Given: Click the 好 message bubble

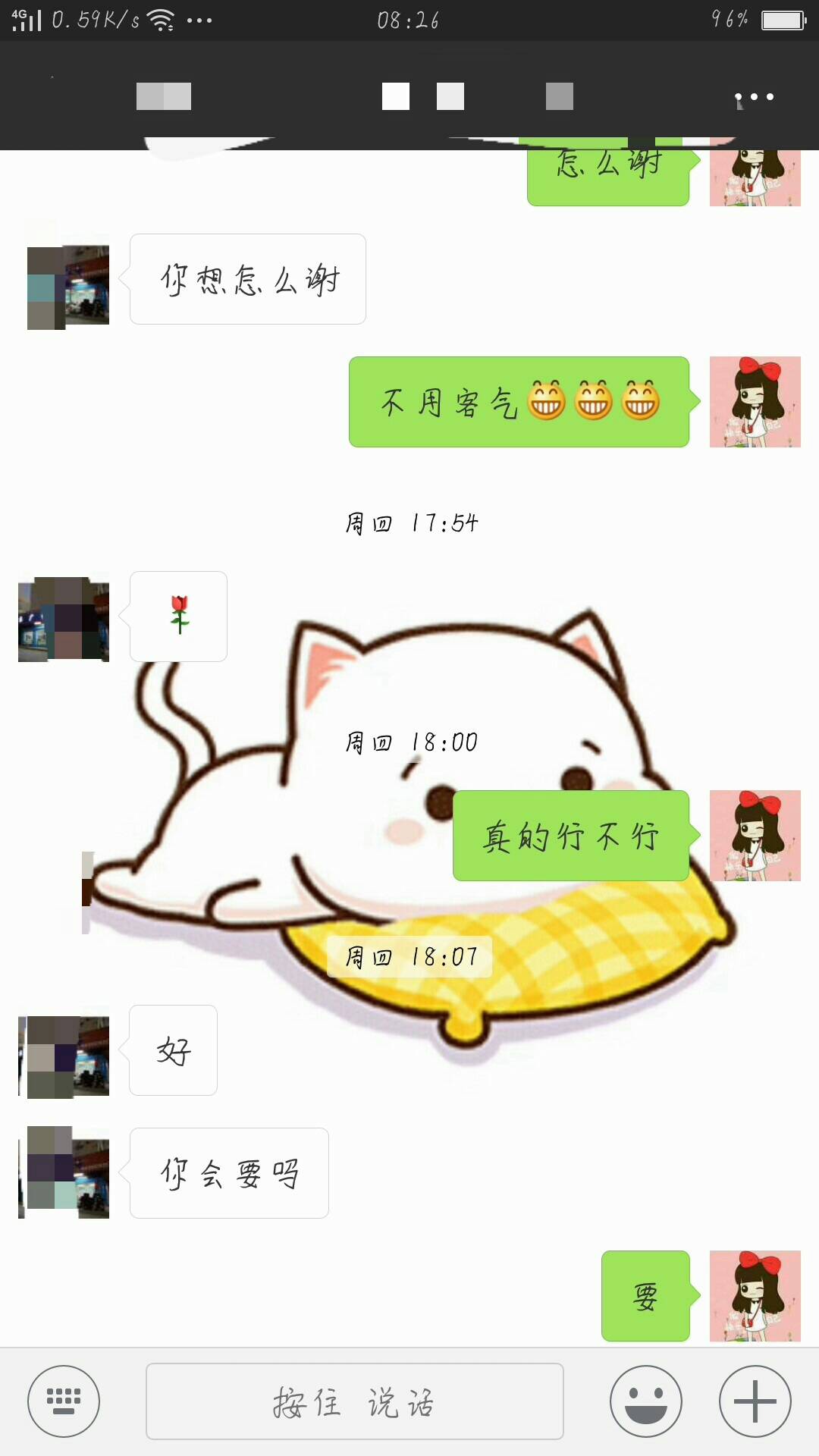Looking at the screenshot, I should (173, 1051).
